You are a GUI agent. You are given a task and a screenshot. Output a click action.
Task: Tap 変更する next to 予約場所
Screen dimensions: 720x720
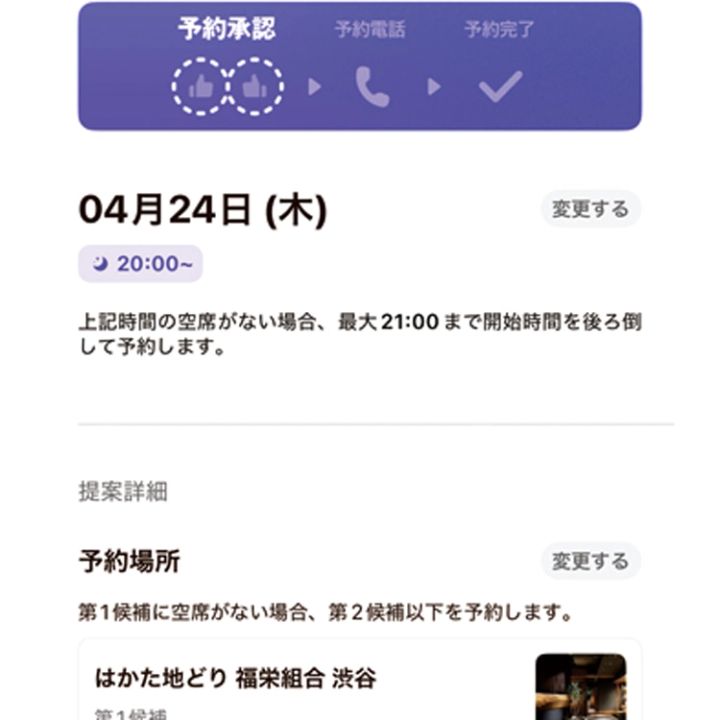click(x=590, y=561)
